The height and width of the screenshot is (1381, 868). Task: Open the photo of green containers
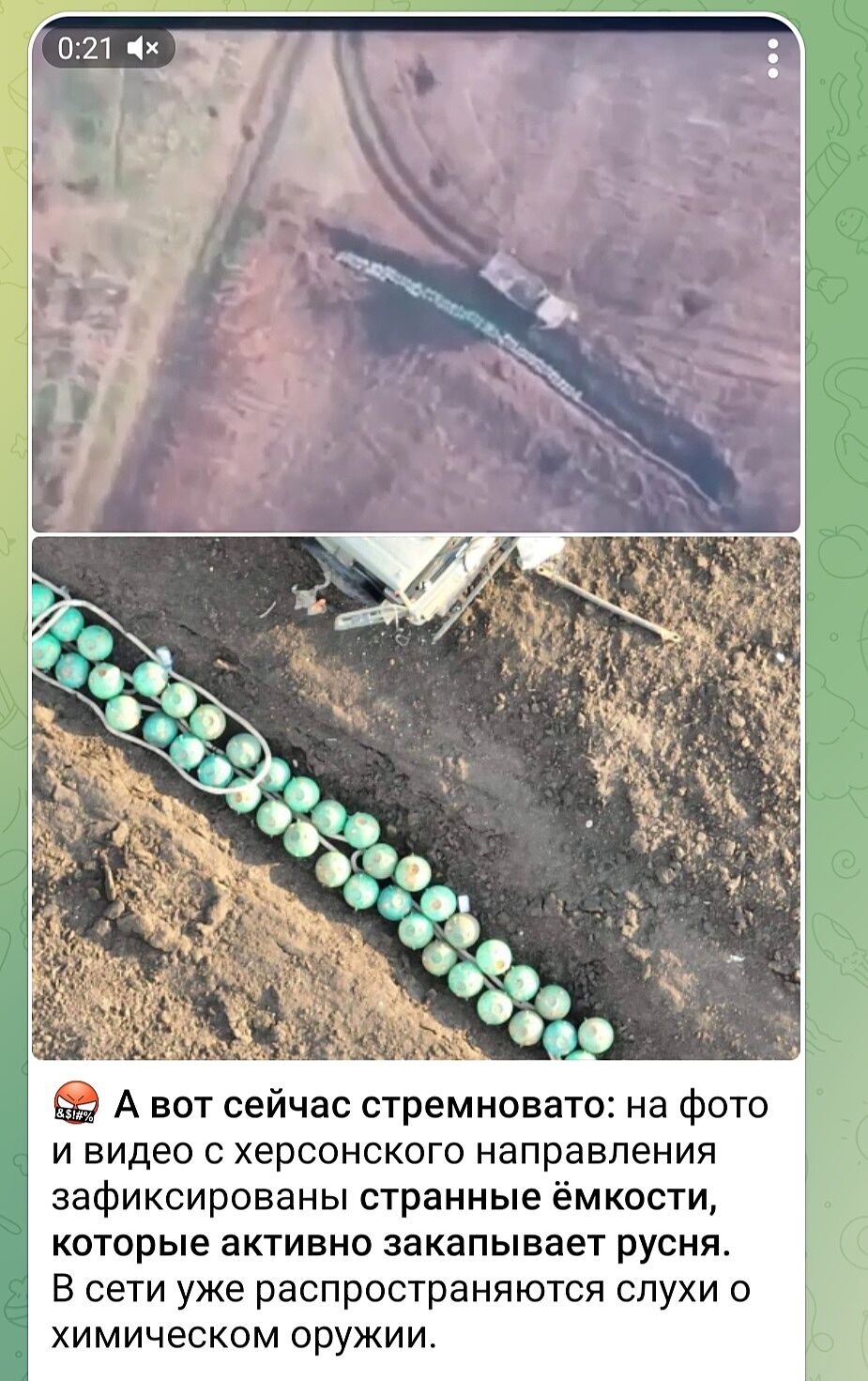tap(416, 798)
